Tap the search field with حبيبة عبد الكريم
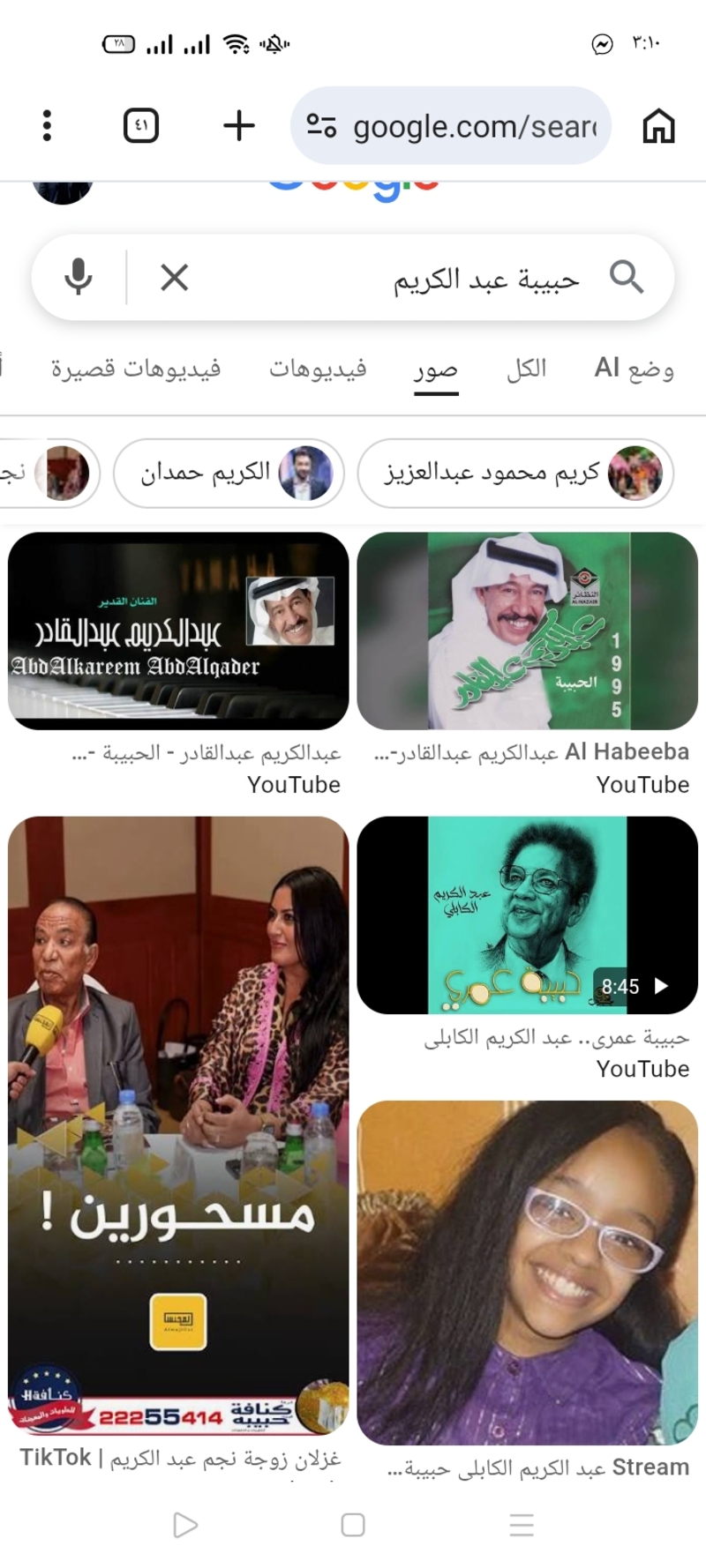706x1568 pixels. click(441, 280)
